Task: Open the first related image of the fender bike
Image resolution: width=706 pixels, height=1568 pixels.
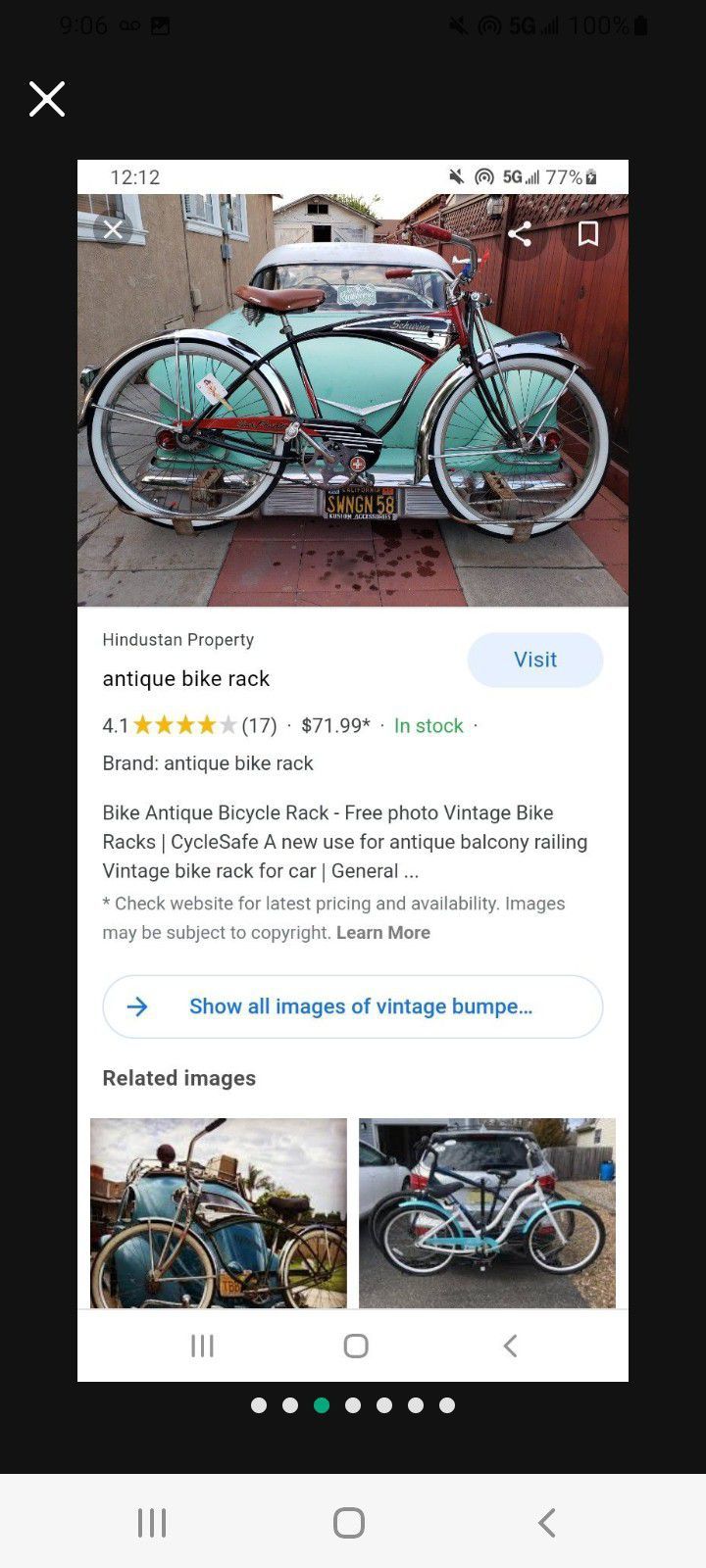Action: point(218,1214)
